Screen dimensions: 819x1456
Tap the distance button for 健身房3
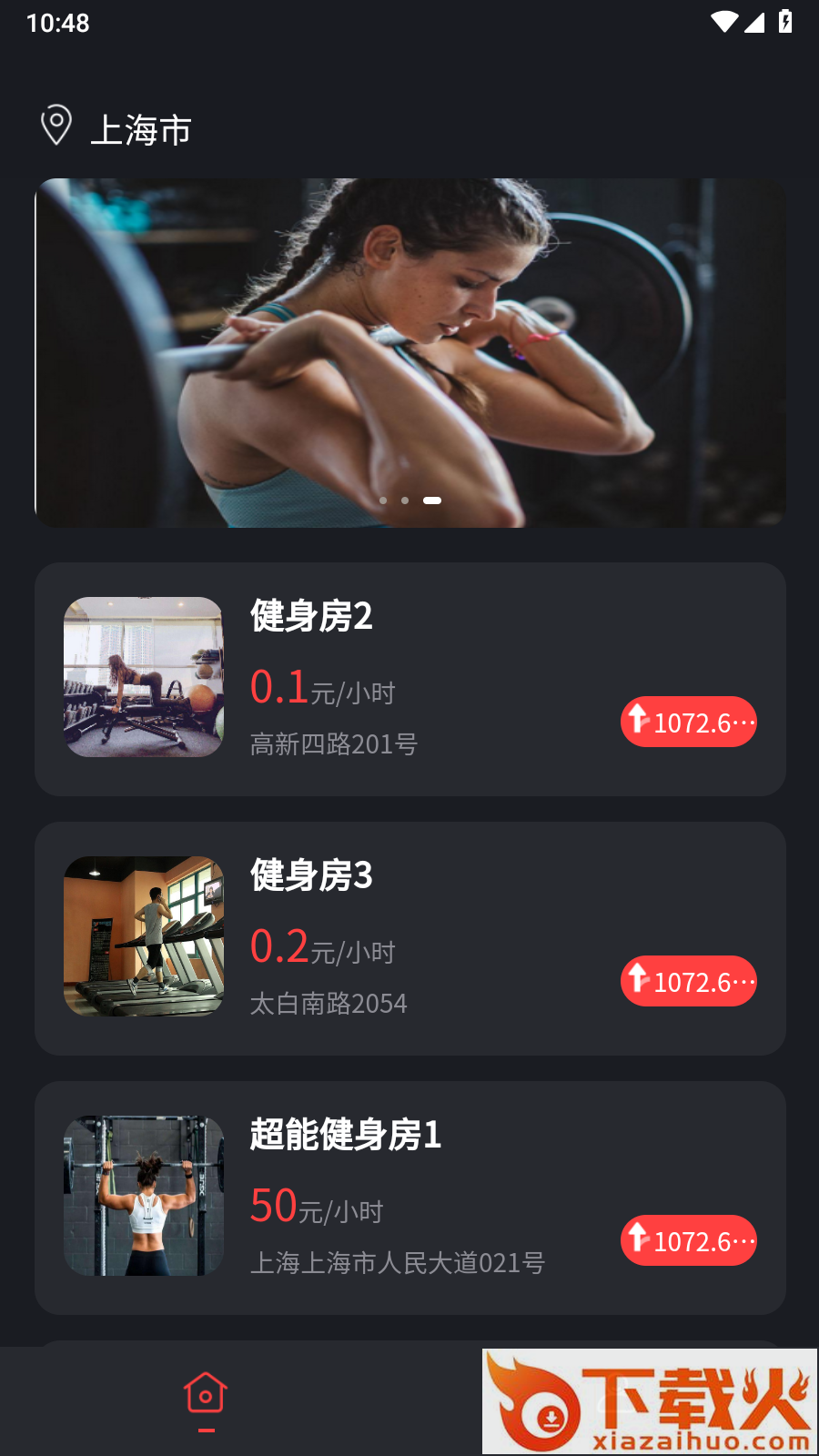(689, 981)
